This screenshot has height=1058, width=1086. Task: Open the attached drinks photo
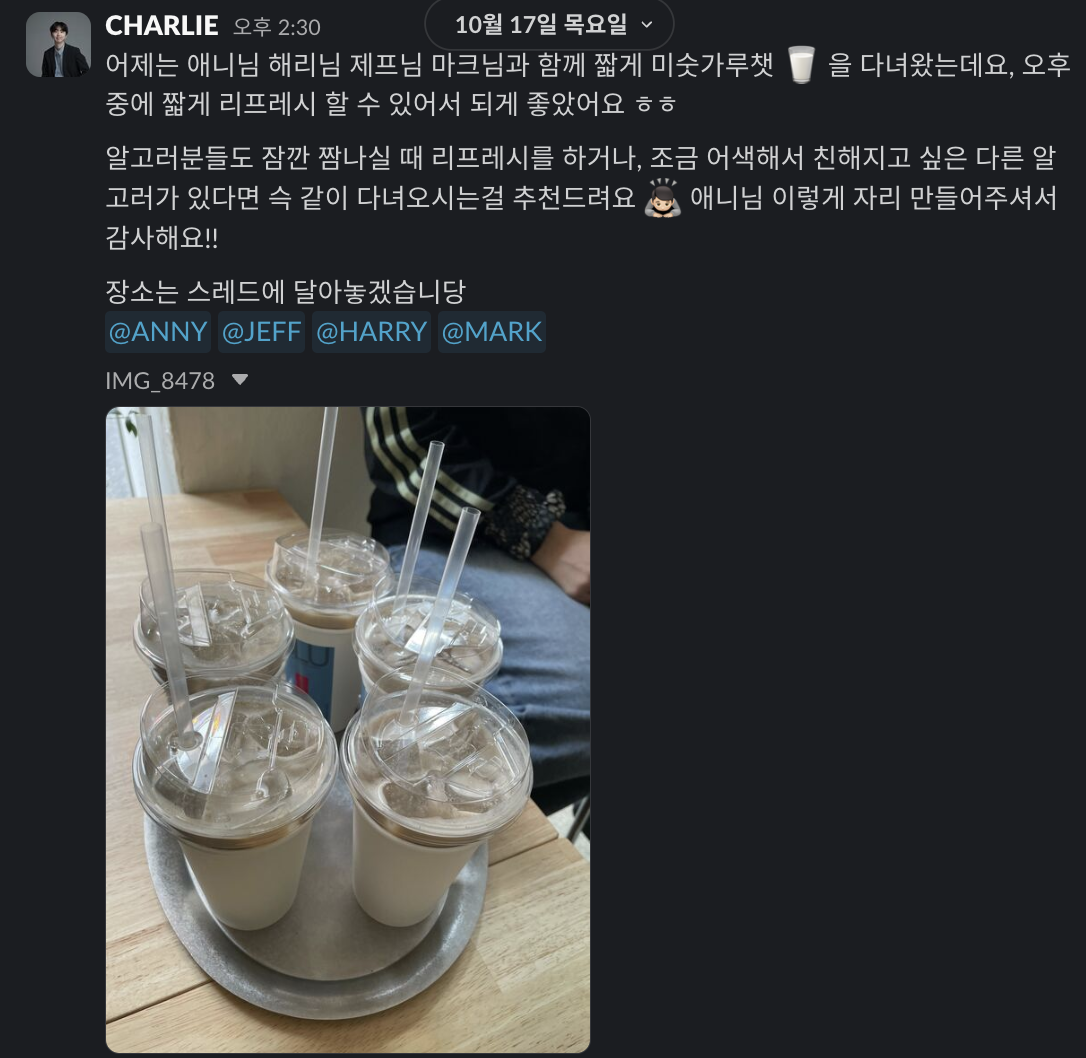click(x=348, y=729)
